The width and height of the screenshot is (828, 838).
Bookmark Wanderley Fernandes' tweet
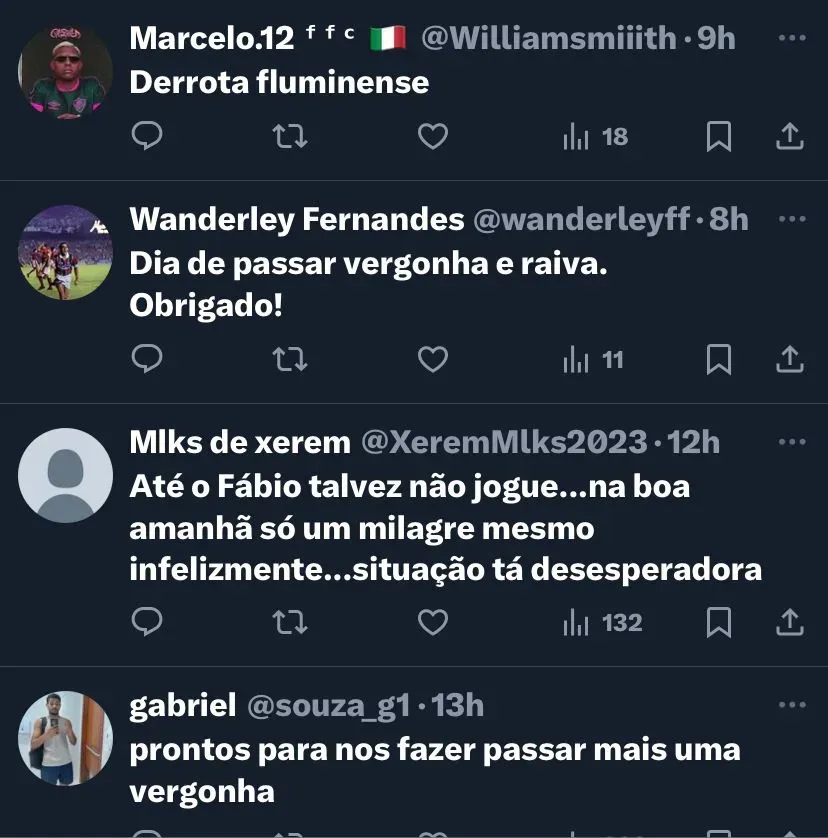718,358
